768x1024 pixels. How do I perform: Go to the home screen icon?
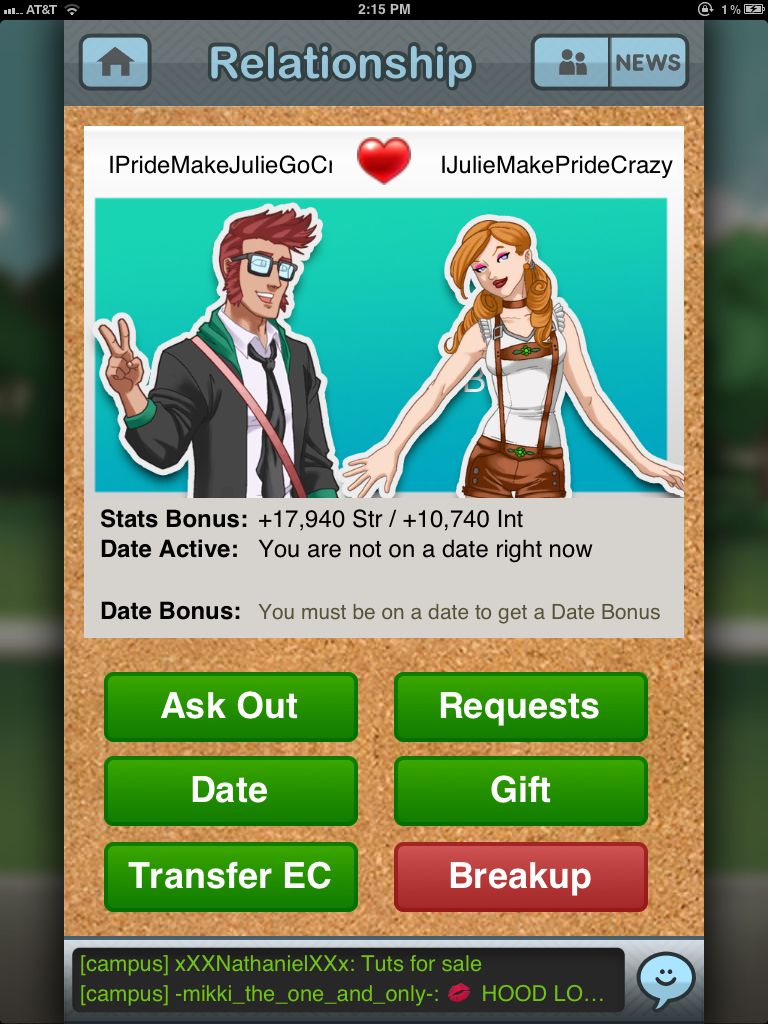click(x=115, y=63)
